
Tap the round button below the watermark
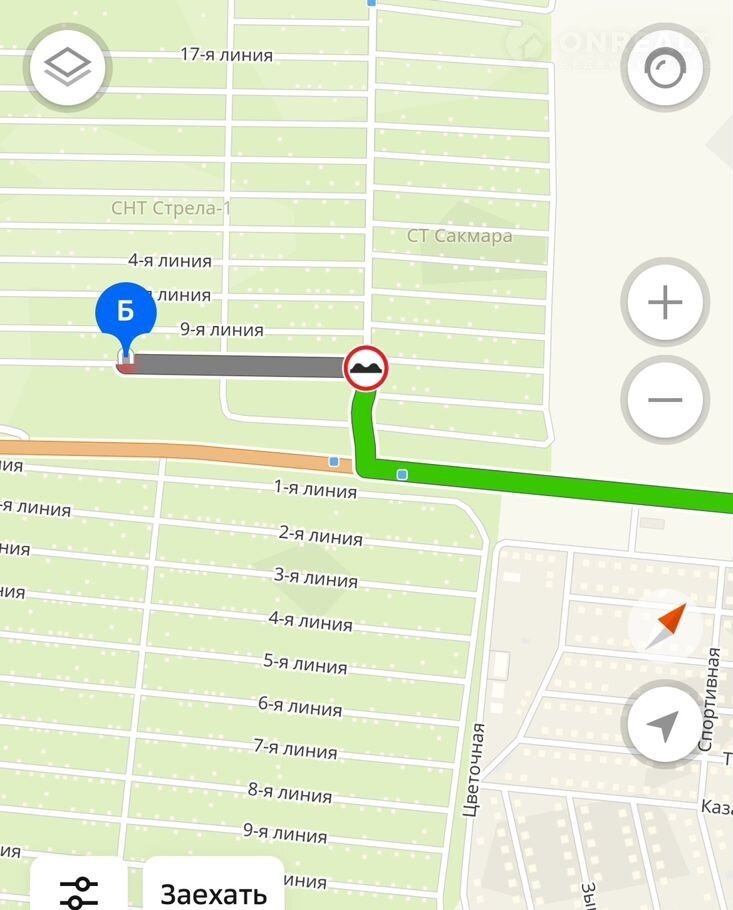[664, 70]
